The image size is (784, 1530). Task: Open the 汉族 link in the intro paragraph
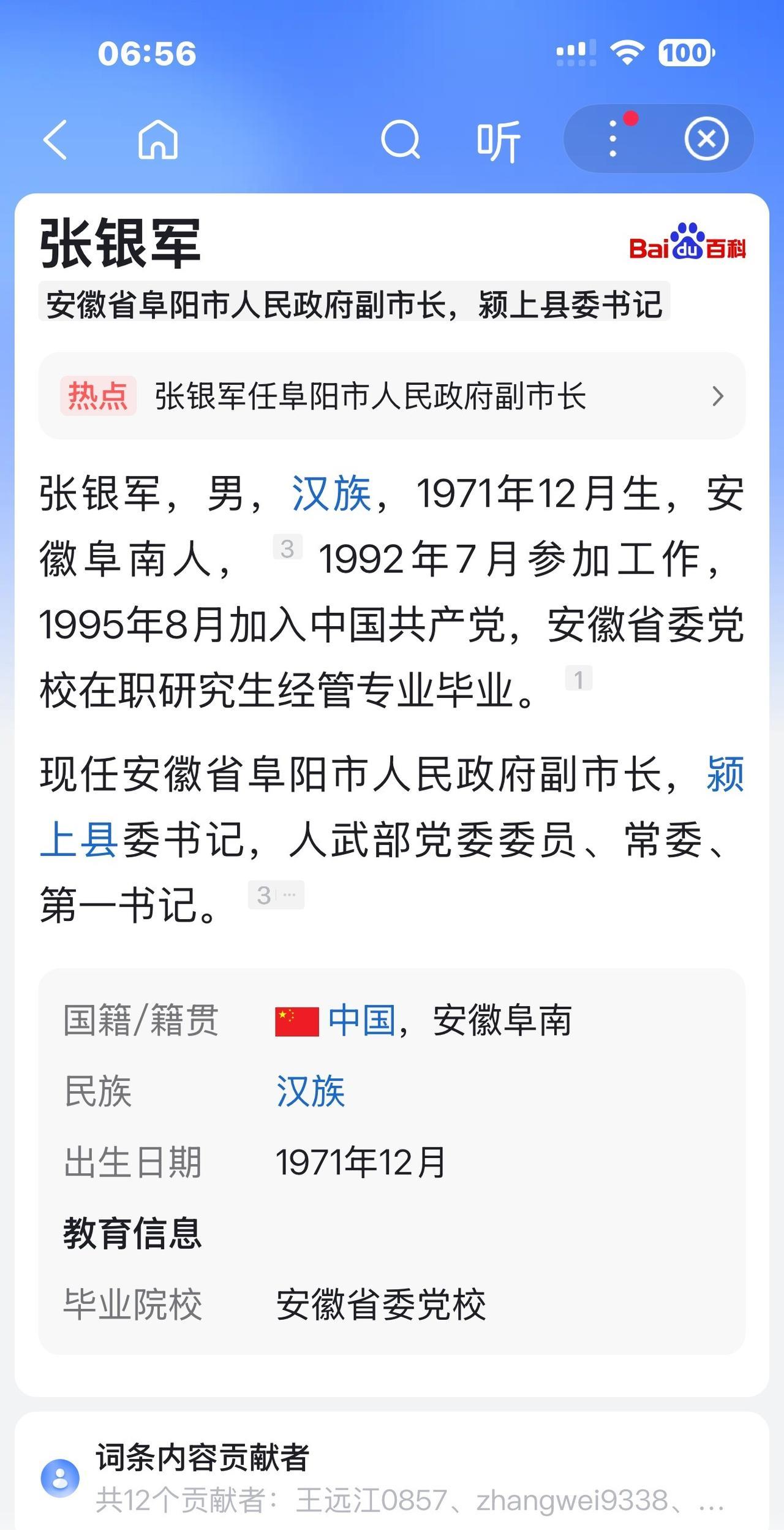(x=331, y=494)
